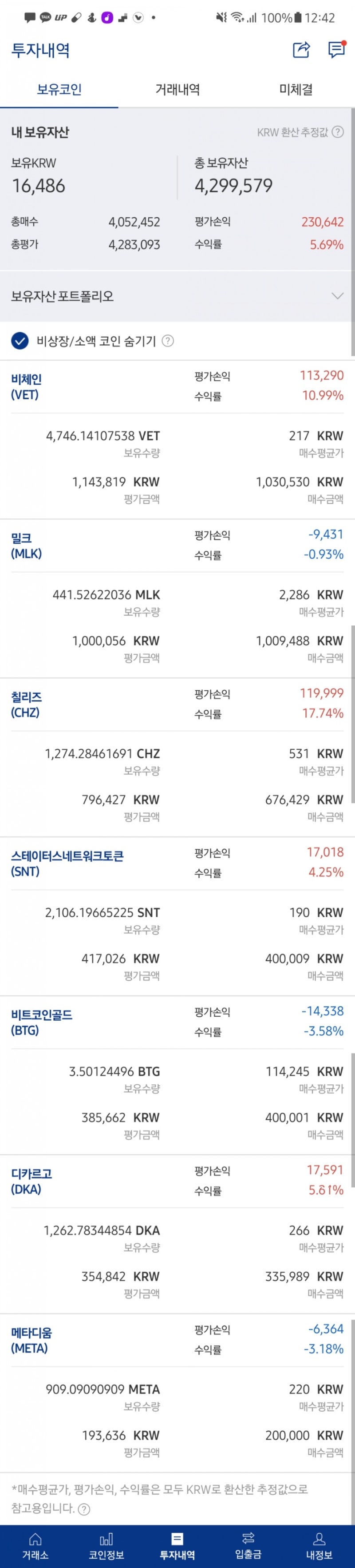Switch to the 미체결 tab
The width and height of the screenshot is (355, 1568).
pos(296,89)
